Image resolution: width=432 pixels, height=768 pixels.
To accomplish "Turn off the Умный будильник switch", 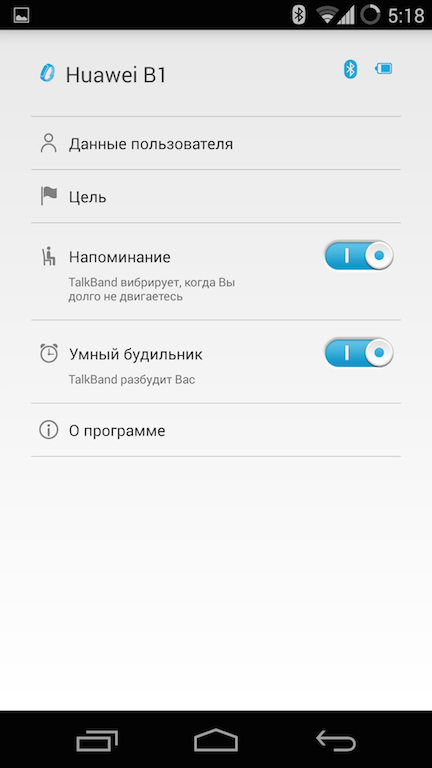I will pyautogui.click(x=359, y=352).
